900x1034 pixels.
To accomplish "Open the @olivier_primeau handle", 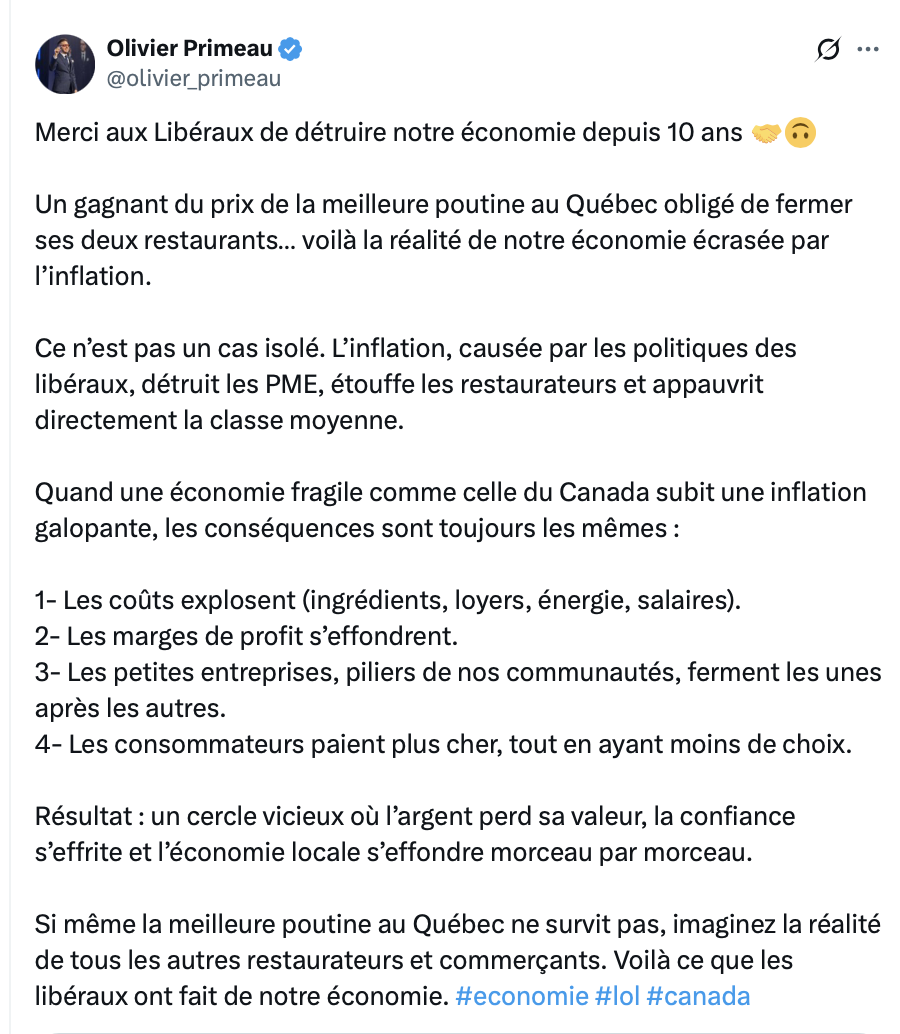I will coord(193,78).
